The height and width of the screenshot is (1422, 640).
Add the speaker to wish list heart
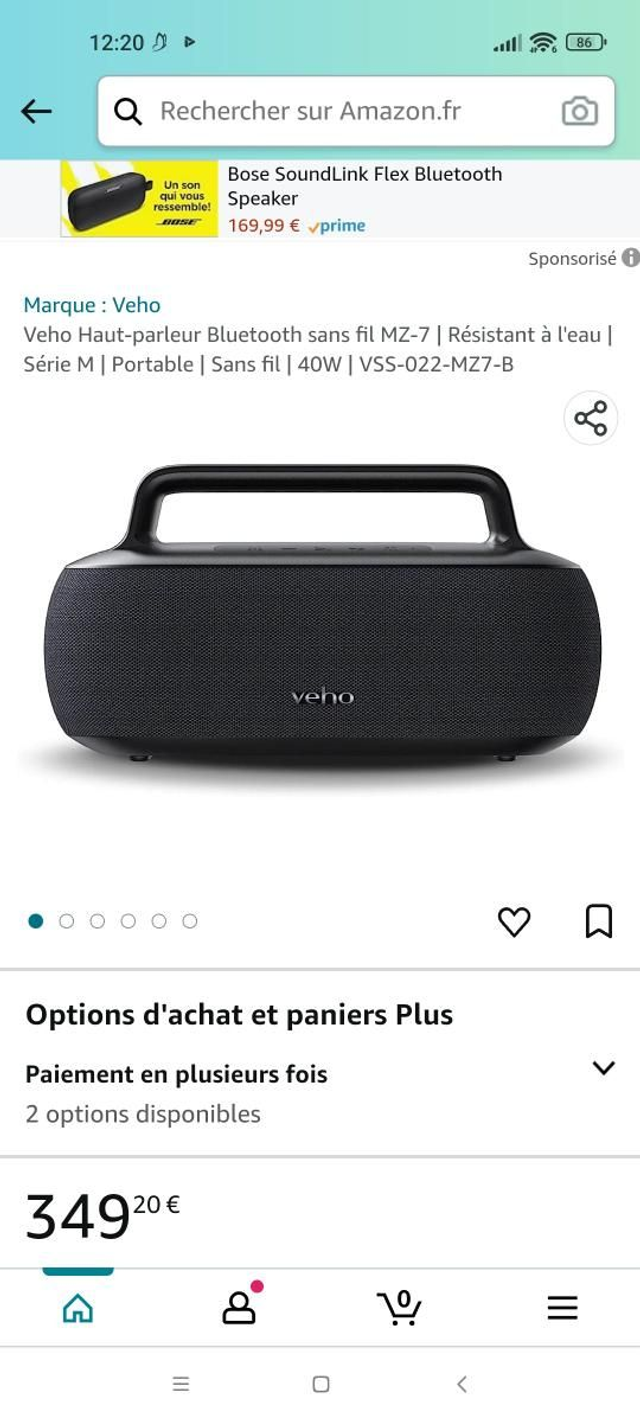click(x=514, y=921)
